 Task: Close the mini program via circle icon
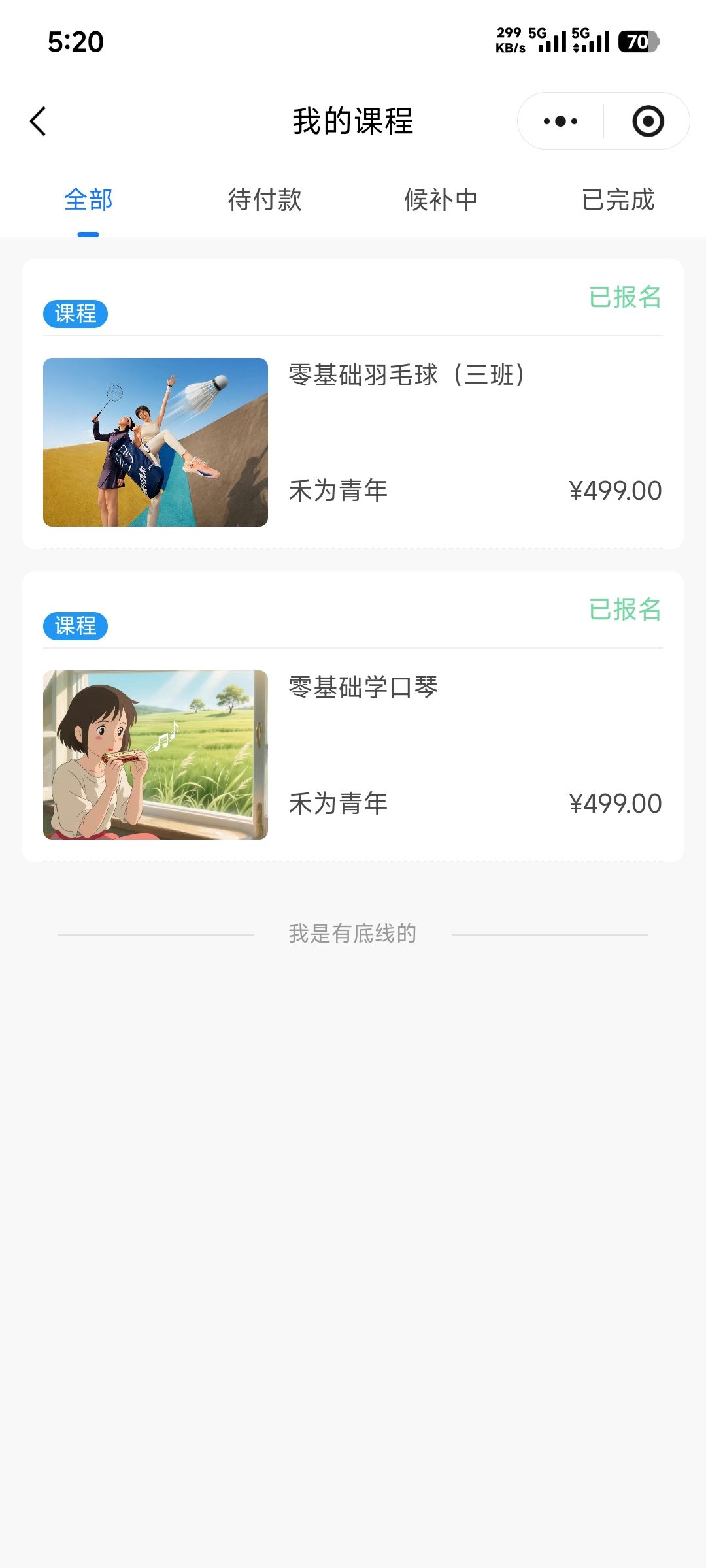648,122
